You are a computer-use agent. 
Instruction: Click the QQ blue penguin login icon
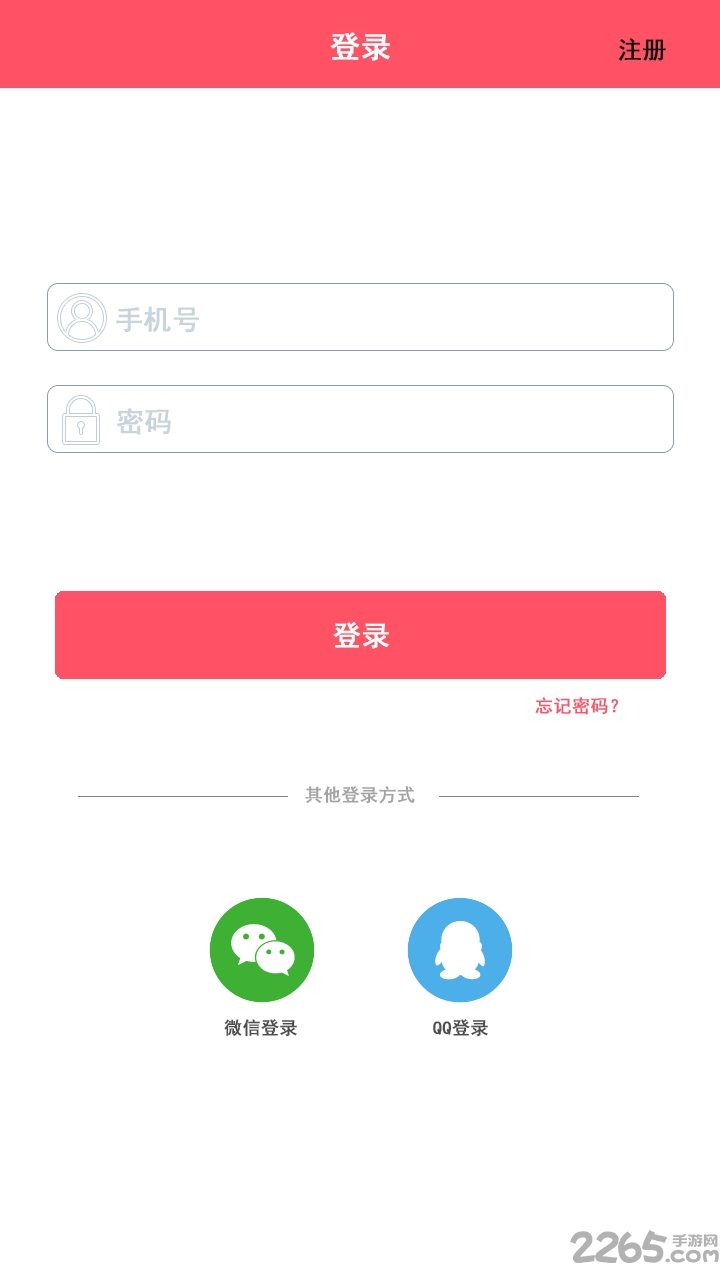459,949
